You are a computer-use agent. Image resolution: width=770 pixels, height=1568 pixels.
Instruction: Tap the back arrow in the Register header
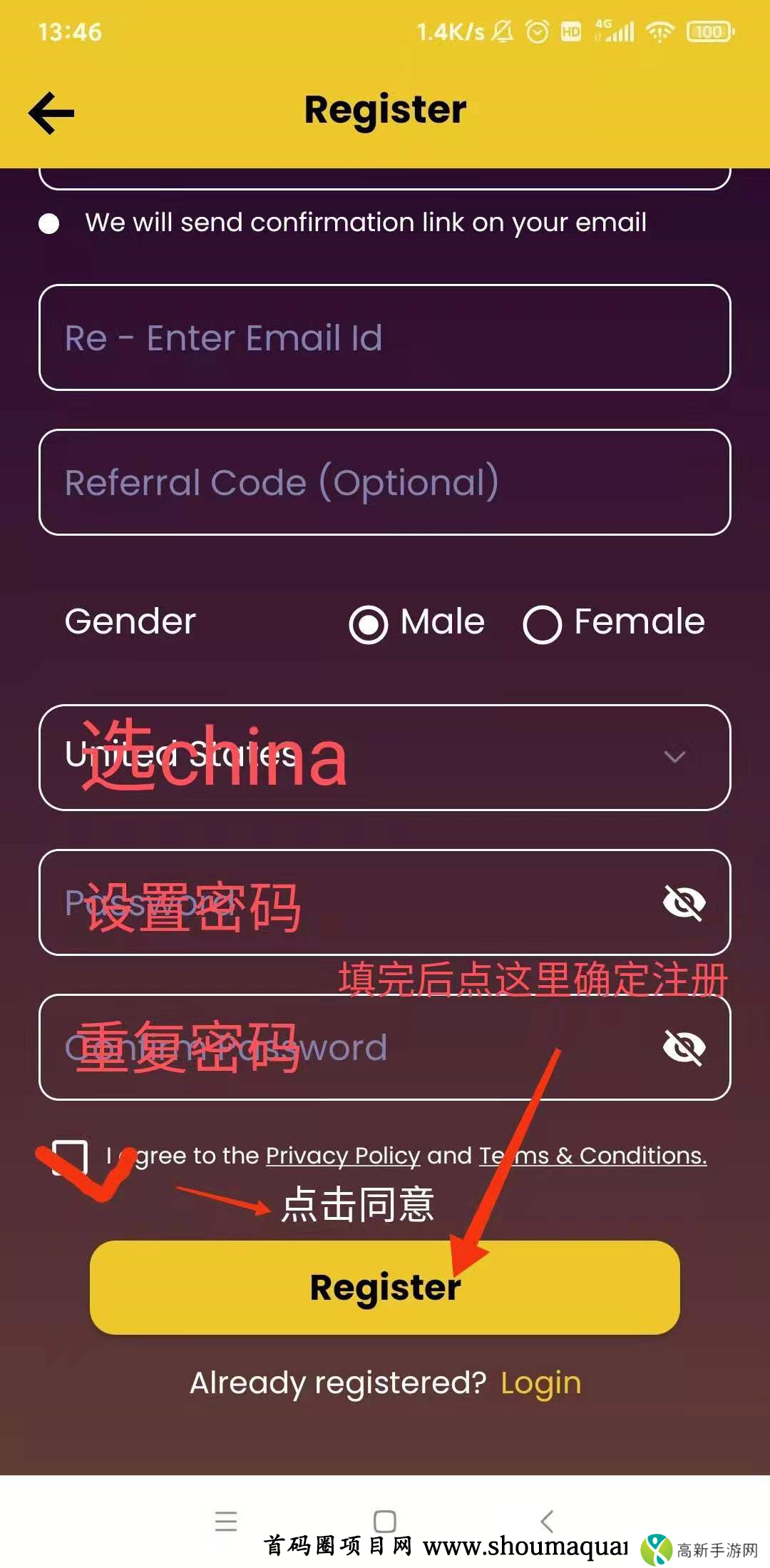[x=51, y=111]
